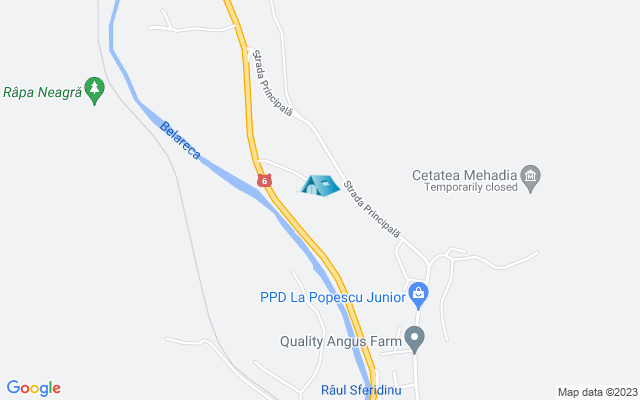Open the Râpa Neagră park marker
The image size is (640, 400).
[x=95, y=90]
